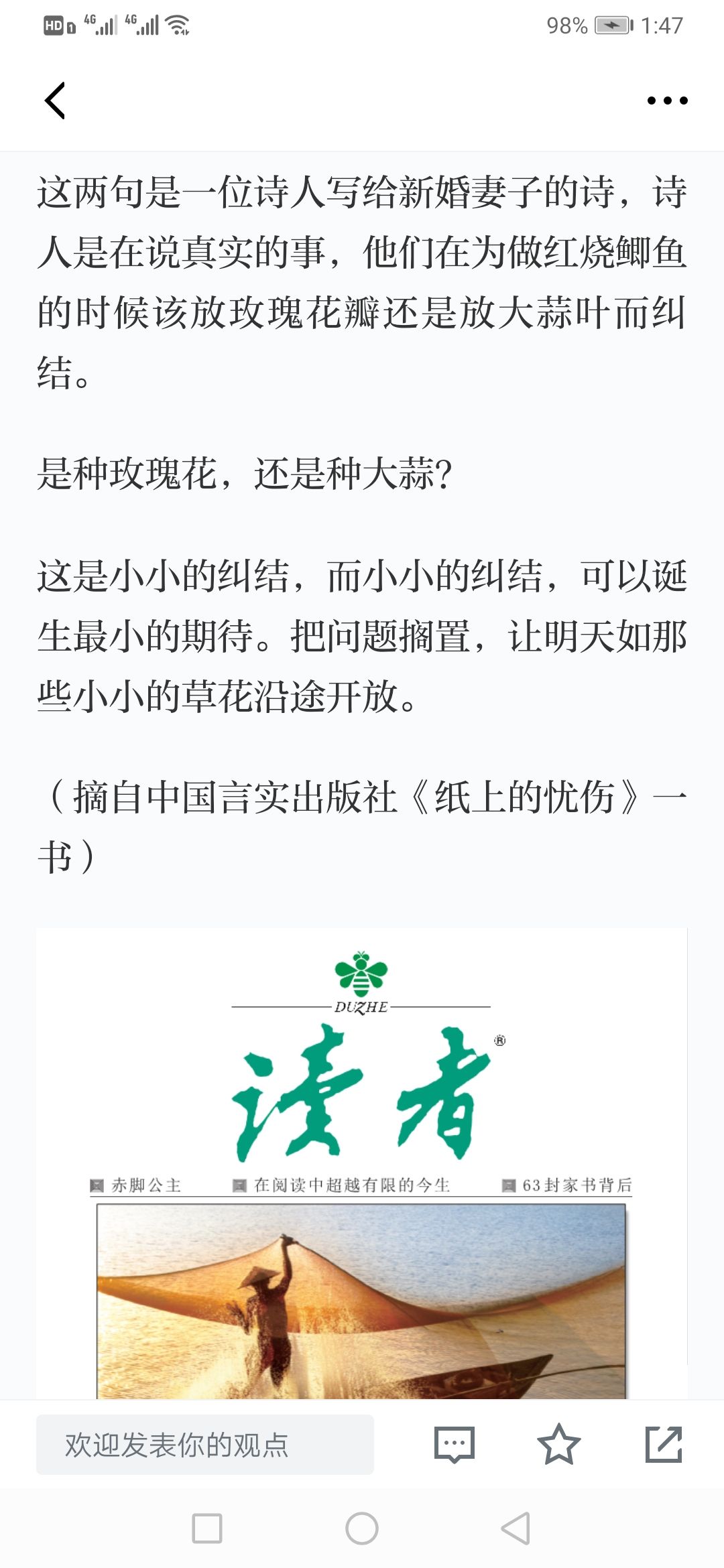
Task: Open the comments icon
Action: click(455, 1445)
